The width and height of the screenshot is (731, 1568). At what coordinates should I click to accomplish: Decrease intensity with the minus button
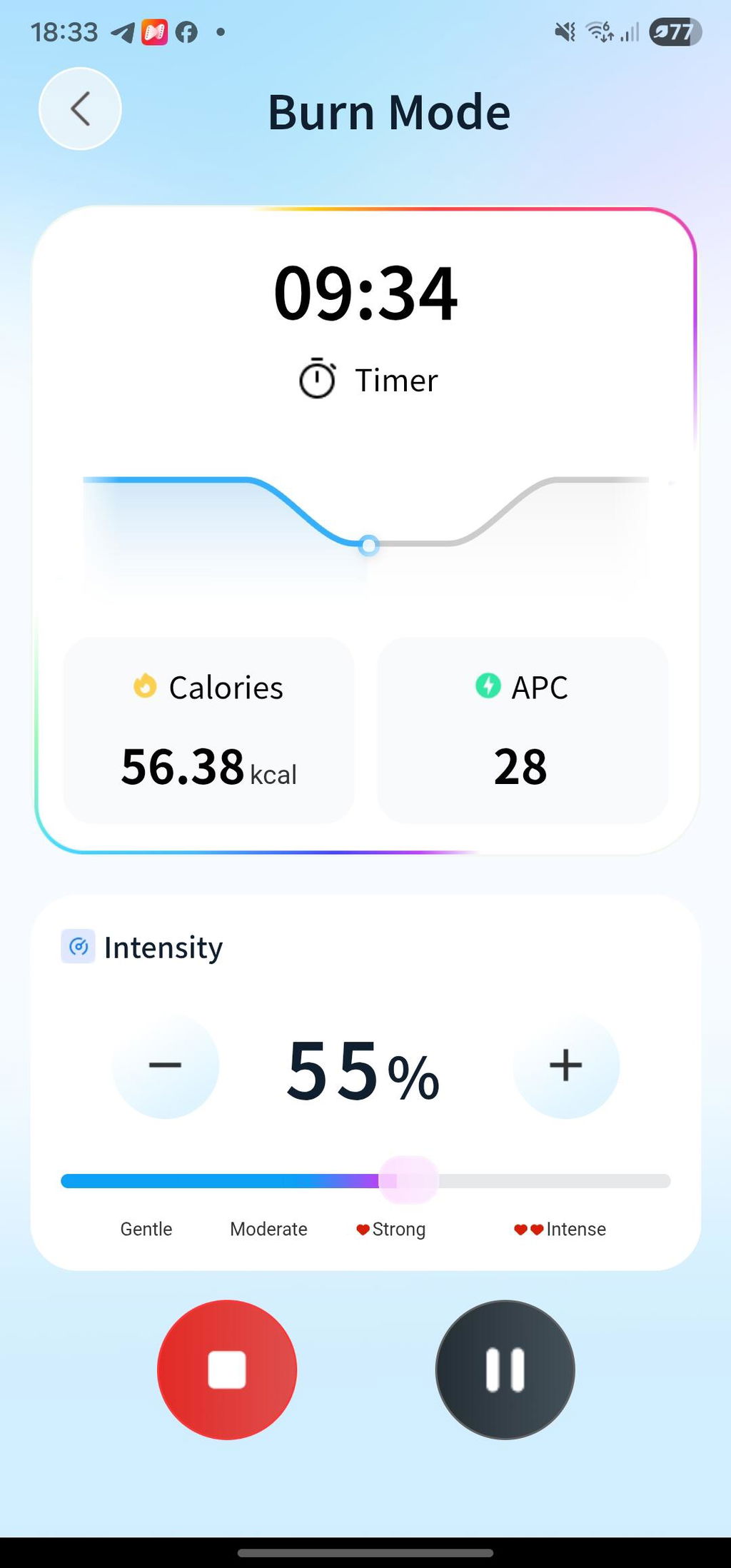click(165, 1065)
